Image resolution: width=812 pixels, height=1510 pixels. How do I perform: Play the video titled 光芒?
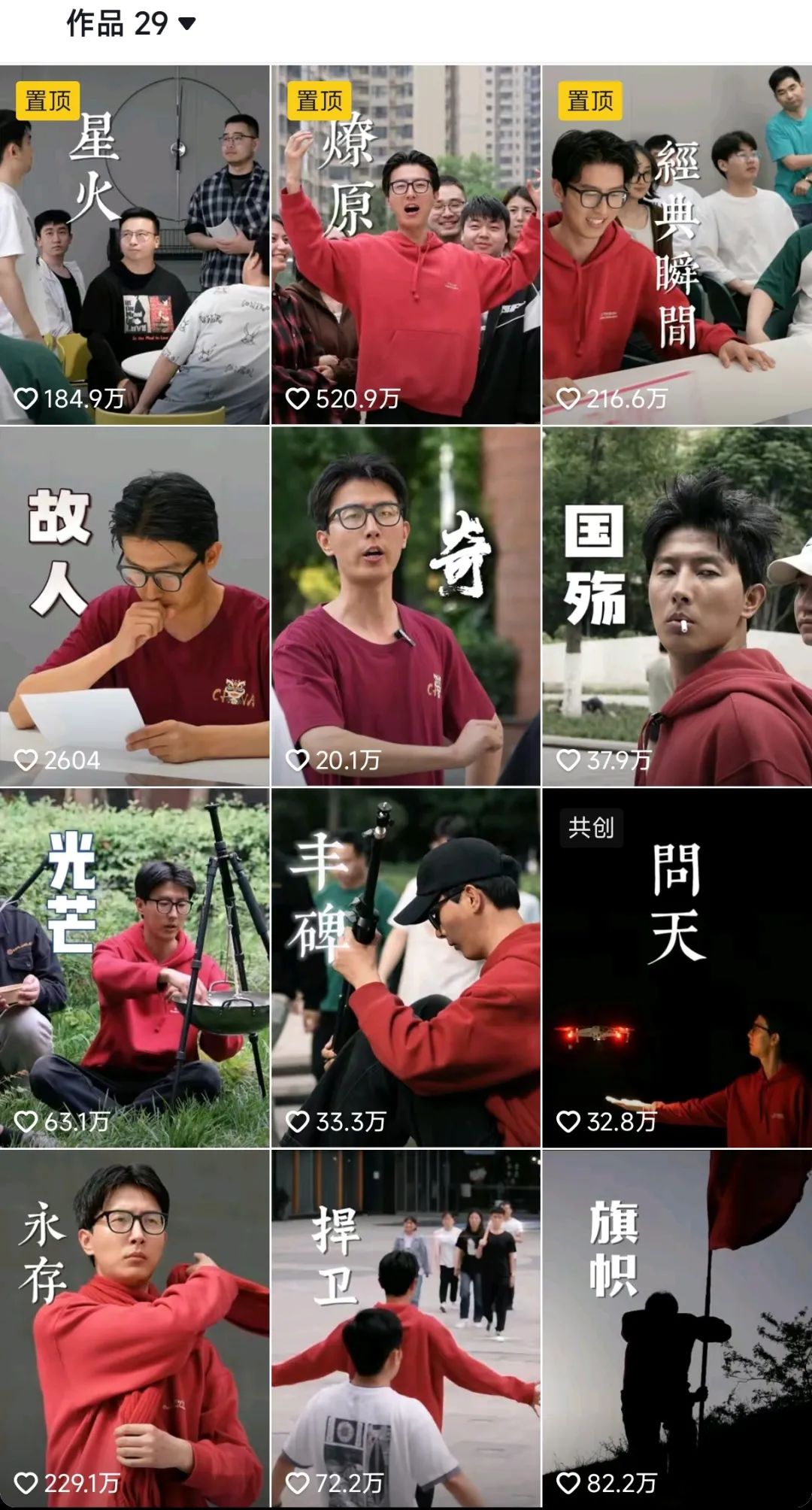(x=135, y=968)
